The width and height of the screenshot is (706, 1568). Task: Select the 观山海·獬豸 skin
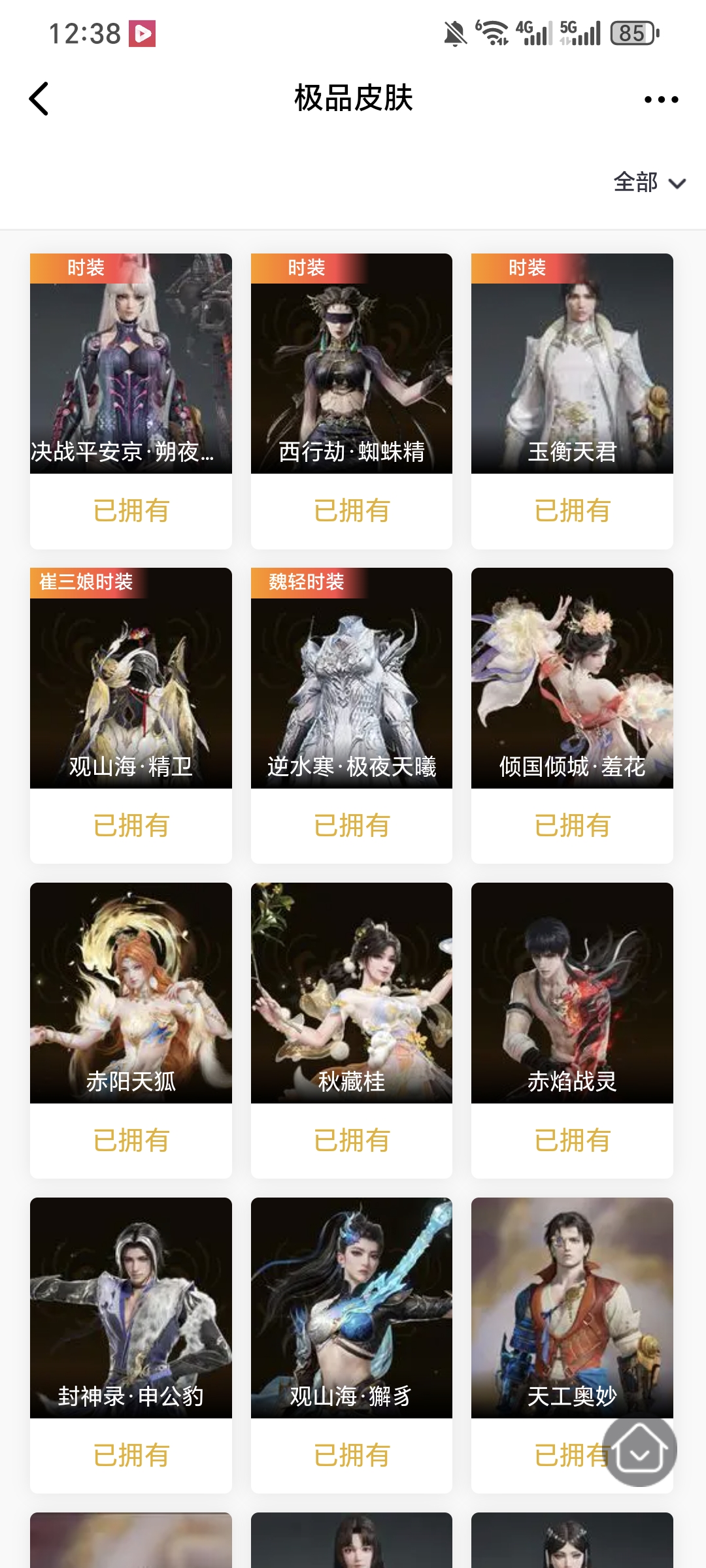(x=352, y=1308)
